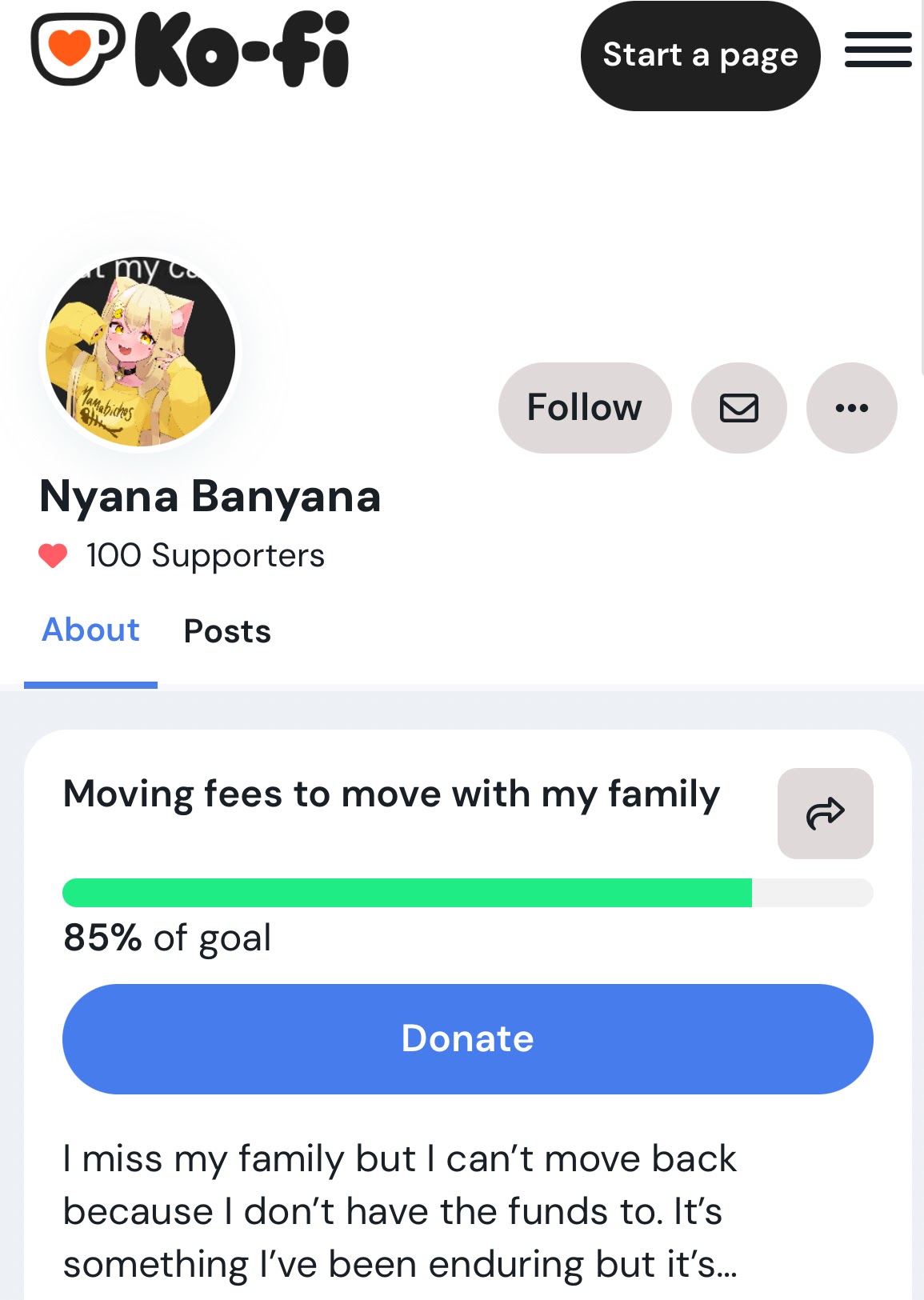Open the hamburger menu

pyautogui.click(x=878, y=50)
